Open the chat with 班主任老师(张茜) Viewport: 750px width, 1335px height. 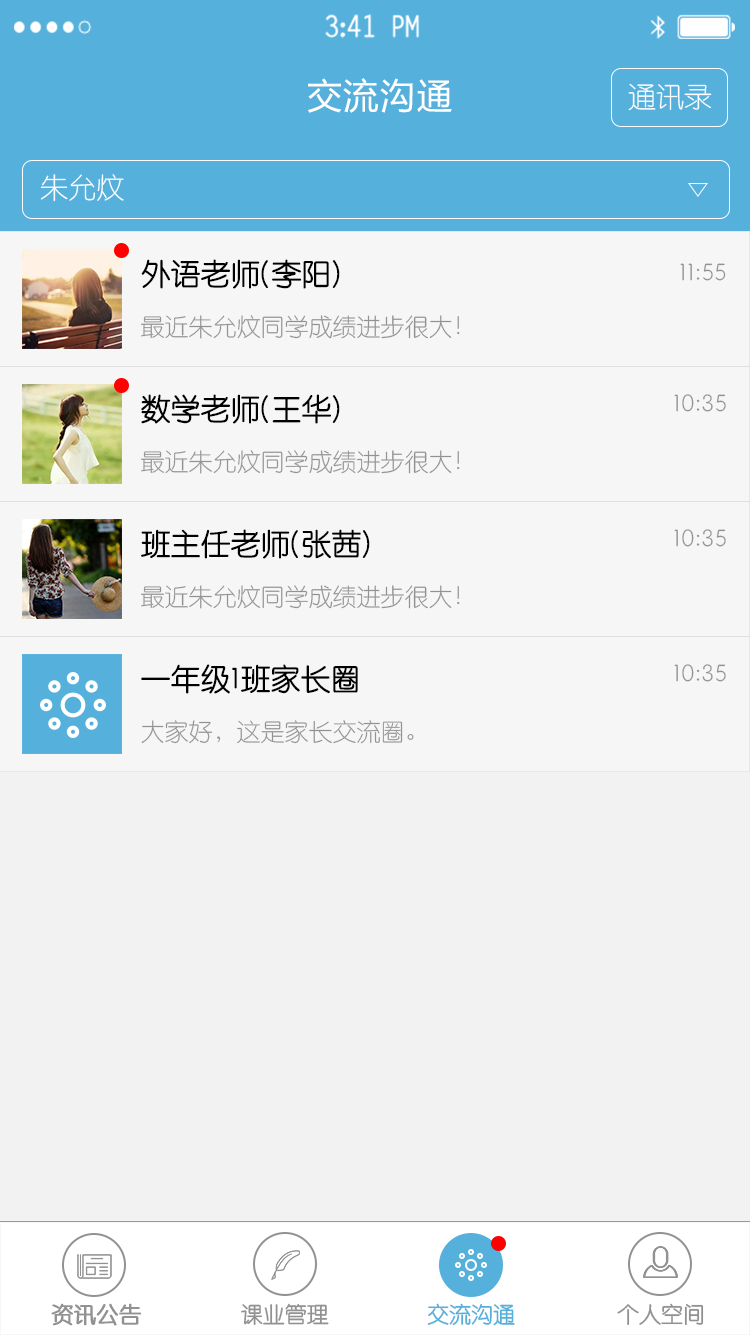click(x=375, y=568)
